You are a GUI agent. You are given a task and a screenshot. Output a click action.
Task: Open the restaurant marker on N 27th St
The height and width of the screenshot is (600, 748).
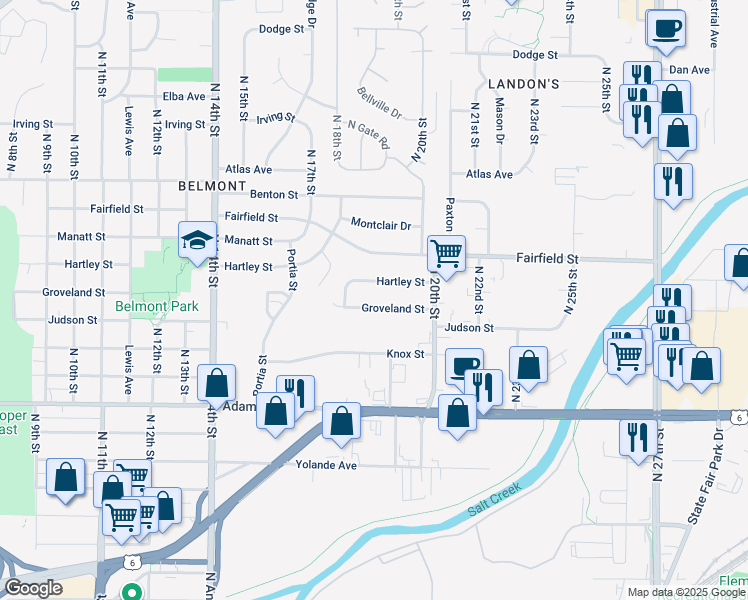tap(635, 437)
